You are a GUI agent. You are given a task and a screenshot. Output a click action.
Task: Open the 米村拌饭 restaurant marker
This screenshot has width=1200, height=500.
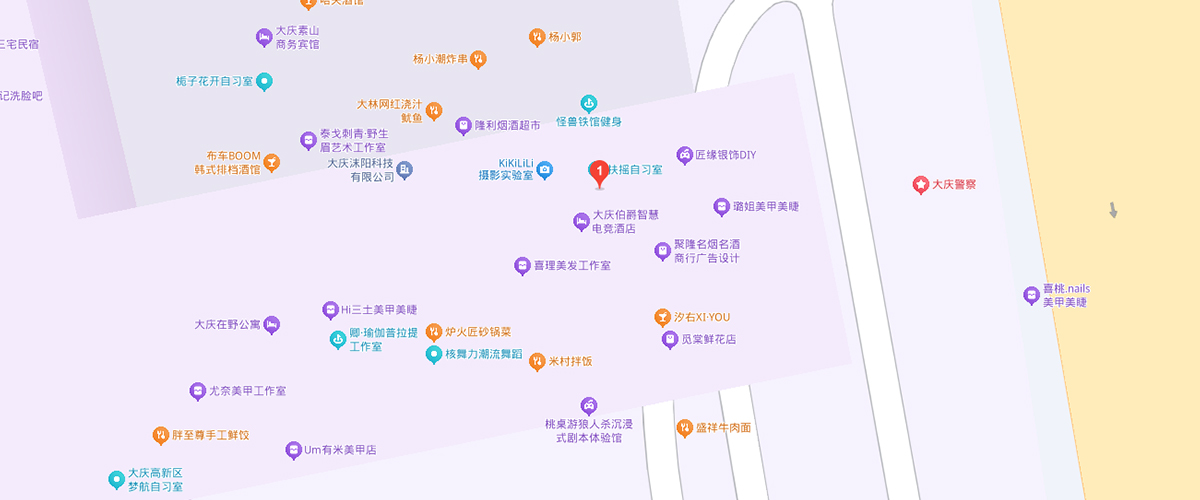pyautogui.click(x=537, y=361)
